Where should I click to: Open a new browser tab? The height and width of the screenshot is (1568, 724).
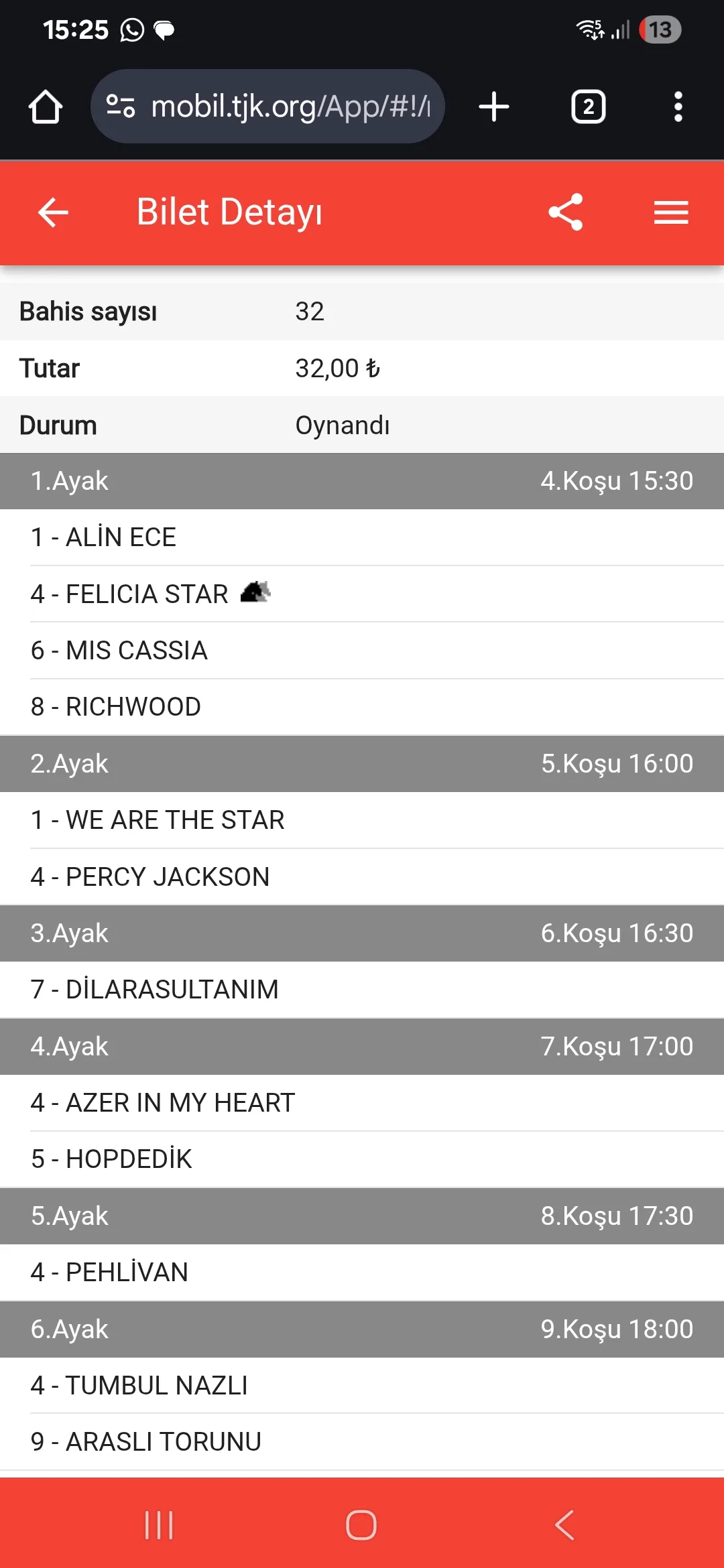point(494,107)
